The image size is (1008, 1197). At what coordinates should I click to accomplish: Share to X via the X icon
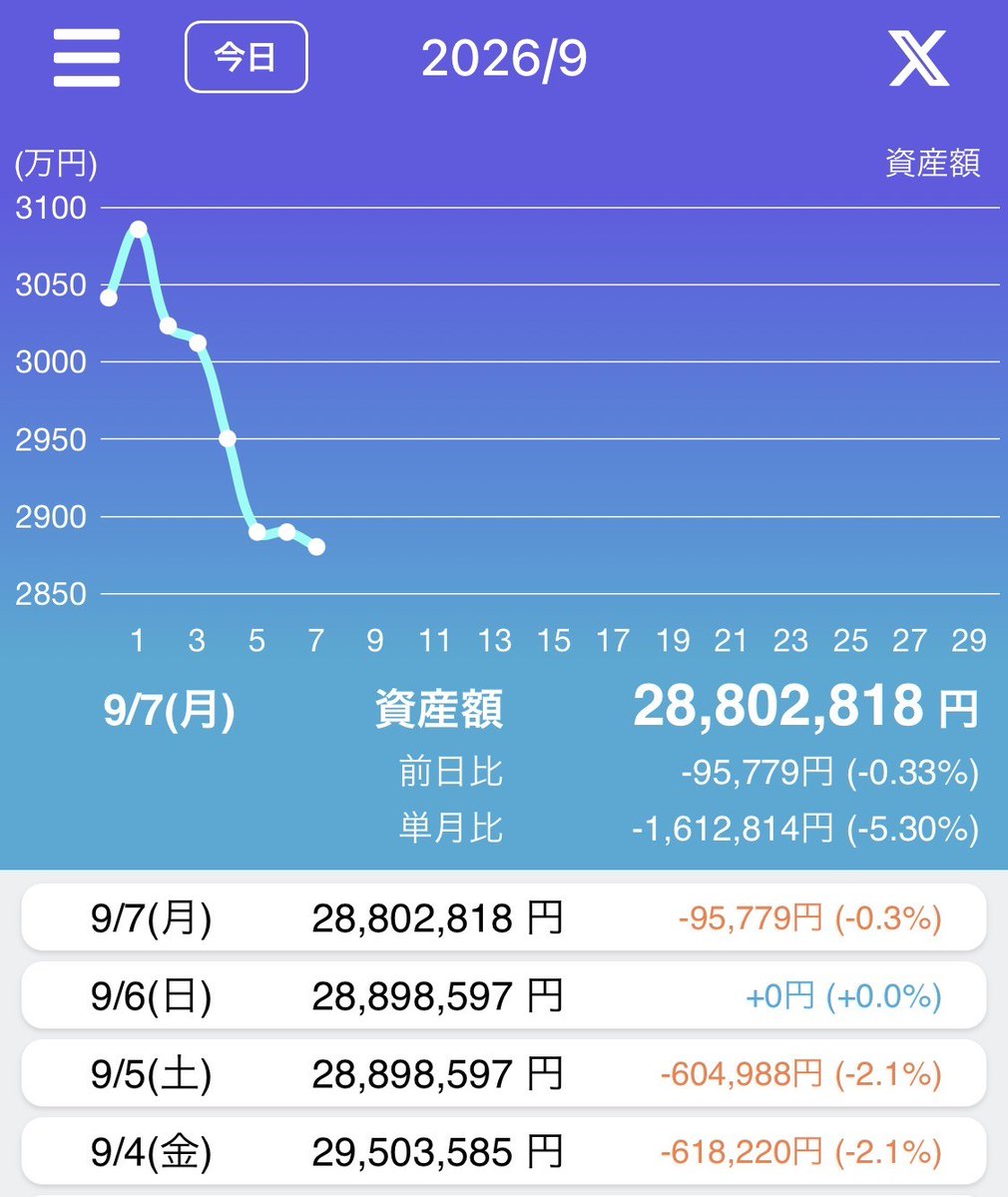(x=919, y=58)
